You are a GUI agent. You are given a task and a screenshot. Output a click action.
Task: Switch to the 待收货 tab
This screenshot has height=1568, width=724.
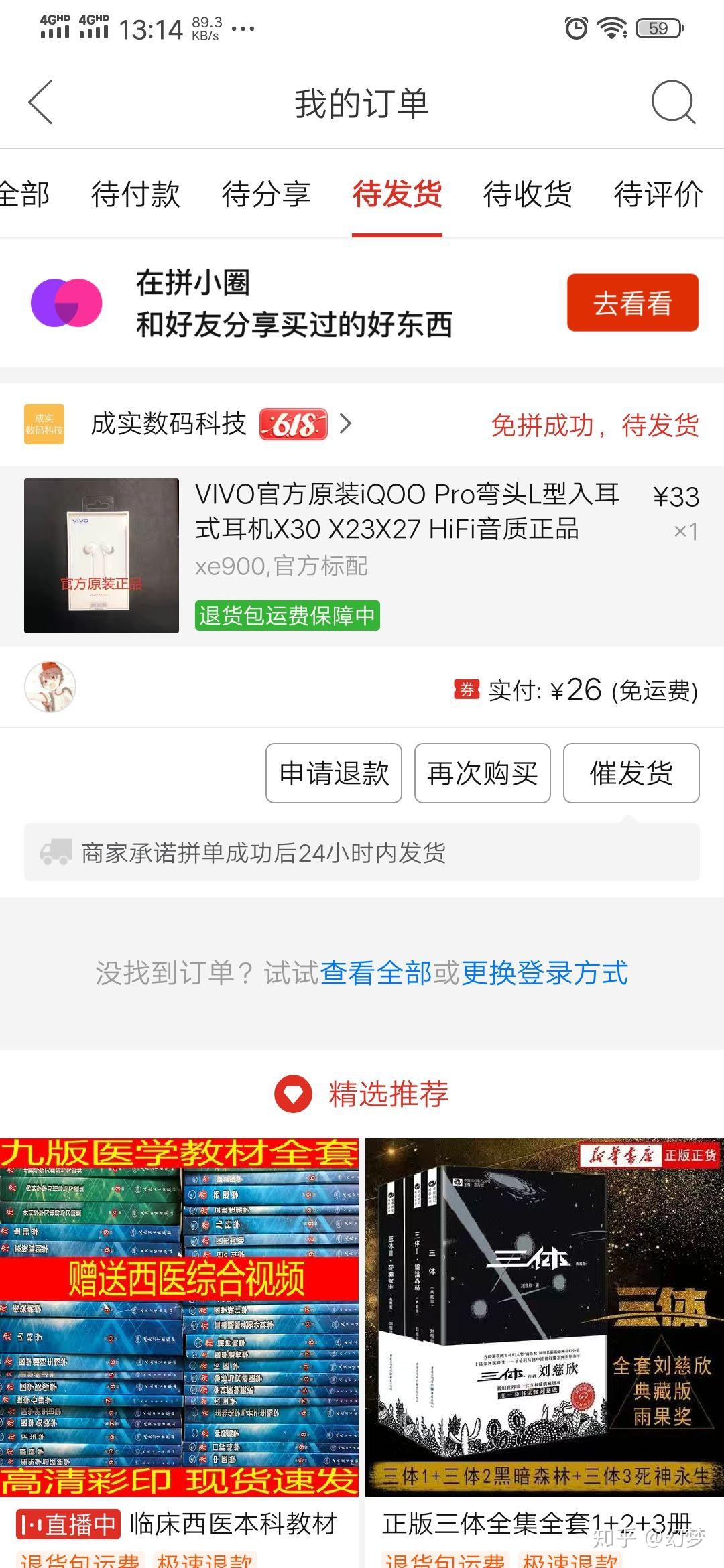click(528, 194)
